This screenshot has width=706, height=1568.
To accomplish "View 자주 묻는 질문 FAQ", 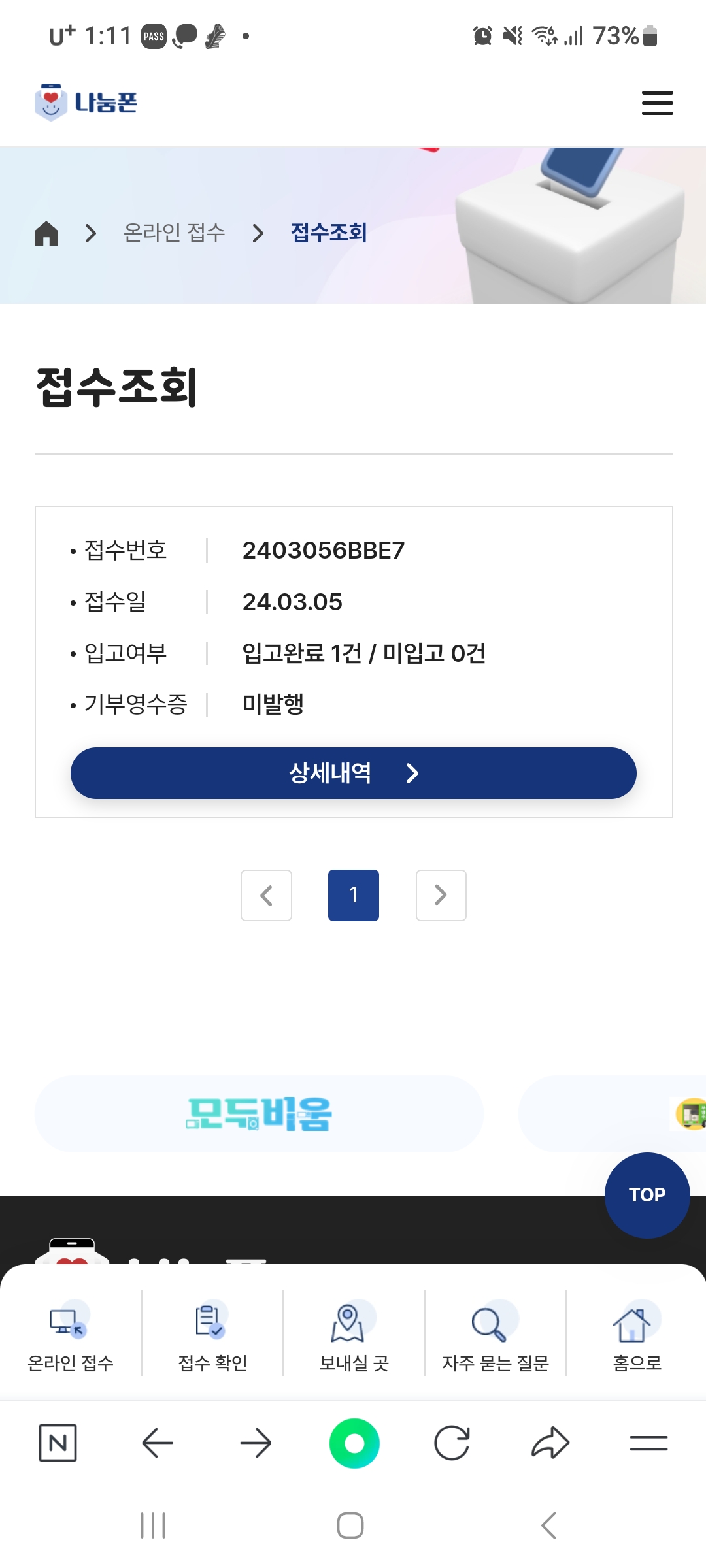I will 495,1334.
